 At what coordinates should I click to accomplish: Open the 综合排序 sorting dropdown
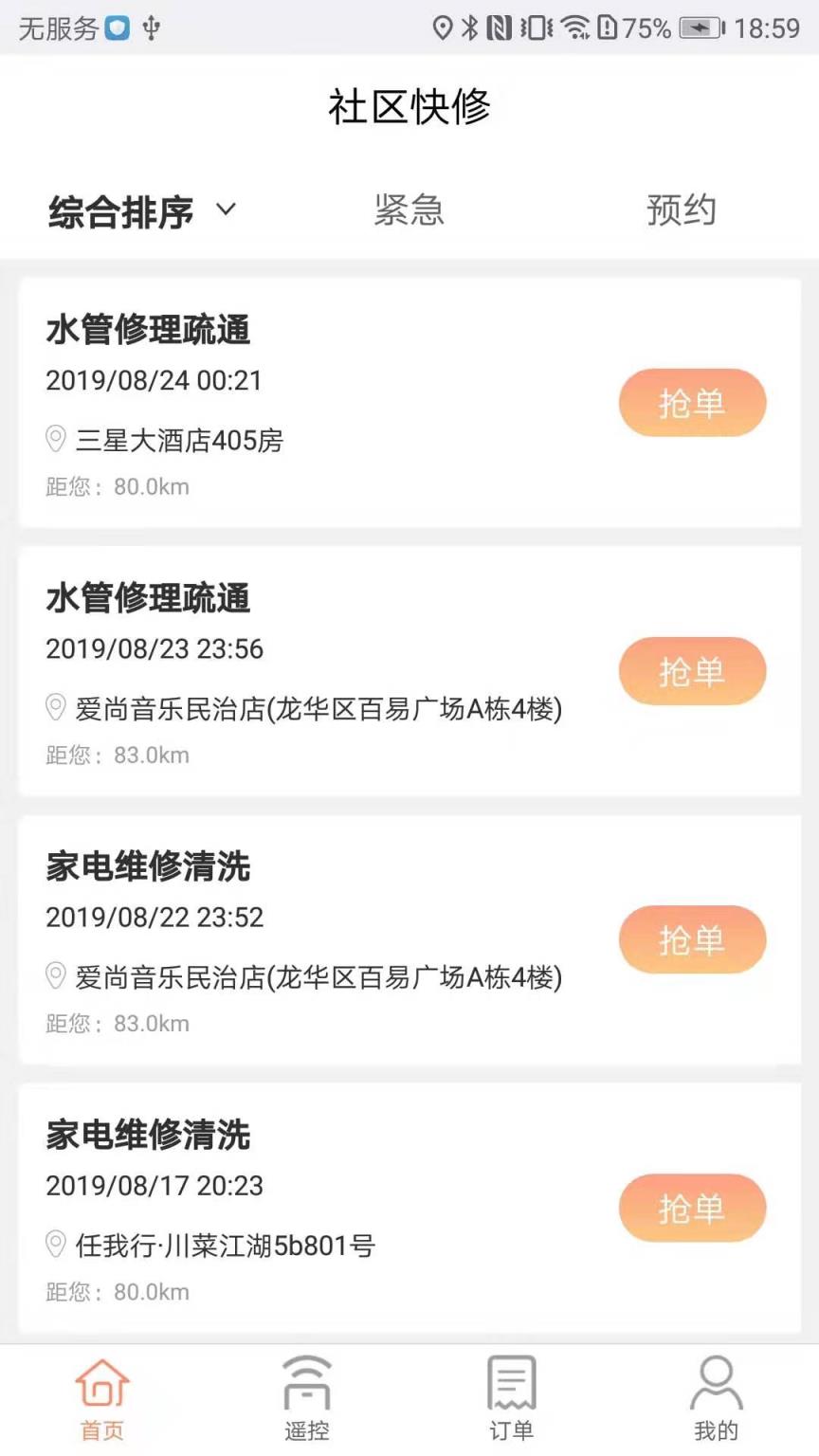pyautogui.click(x=121, y=212)
